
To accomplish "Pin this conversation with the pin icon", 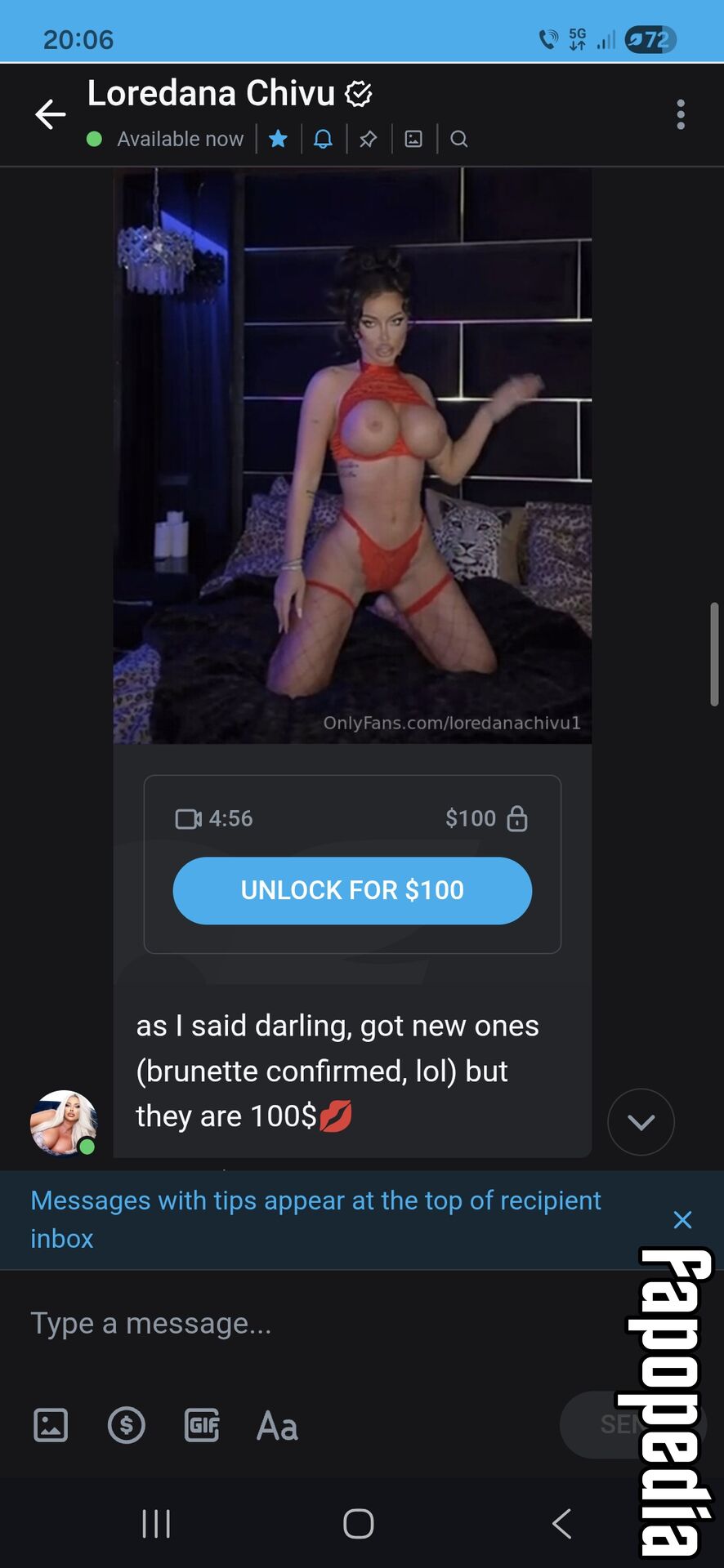I will tap(369, 139).
